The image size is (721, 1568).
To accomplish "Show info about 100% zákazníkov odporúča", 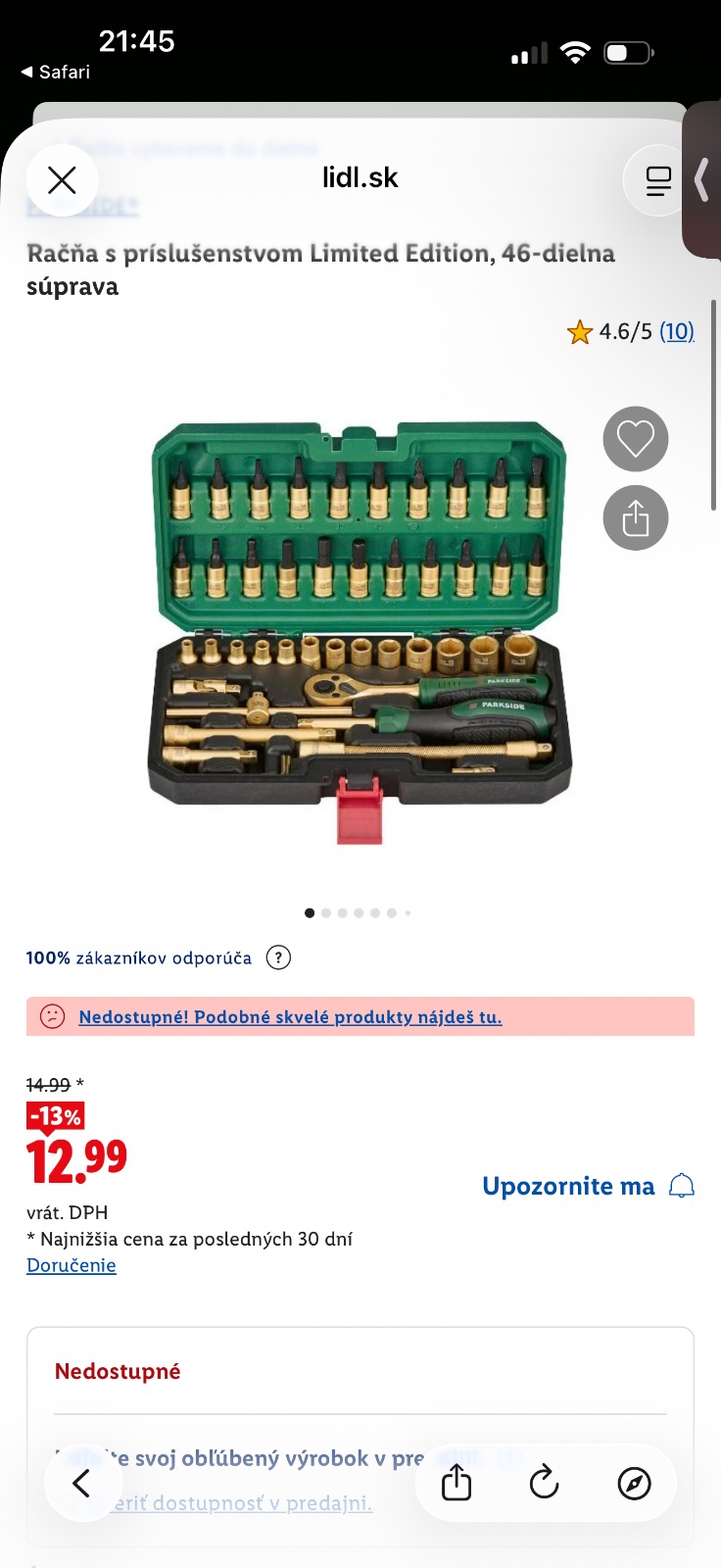I will click(x=279, y=957).
